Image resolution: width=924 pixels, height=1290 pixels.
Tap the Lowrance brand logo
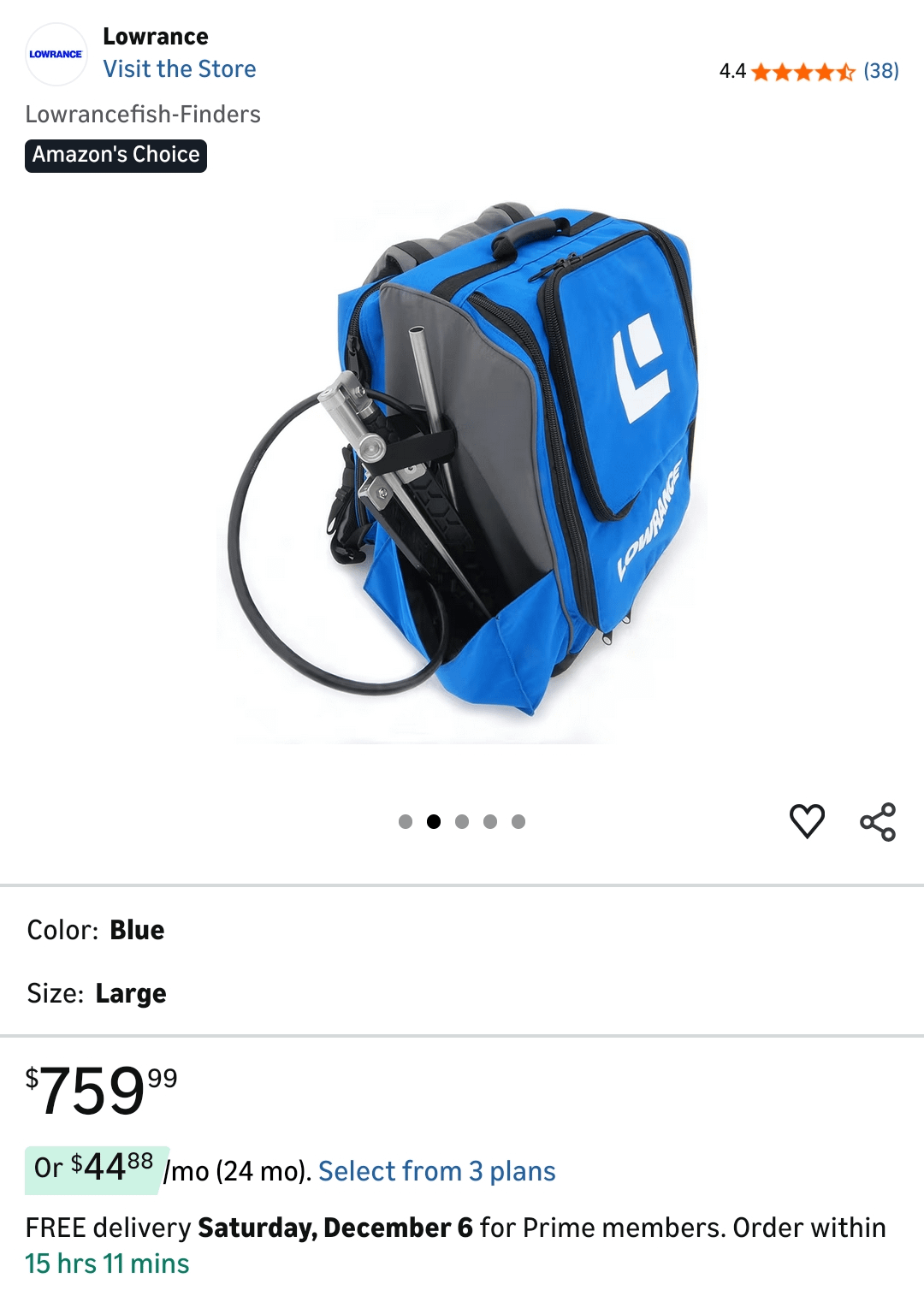coord(56,54)
